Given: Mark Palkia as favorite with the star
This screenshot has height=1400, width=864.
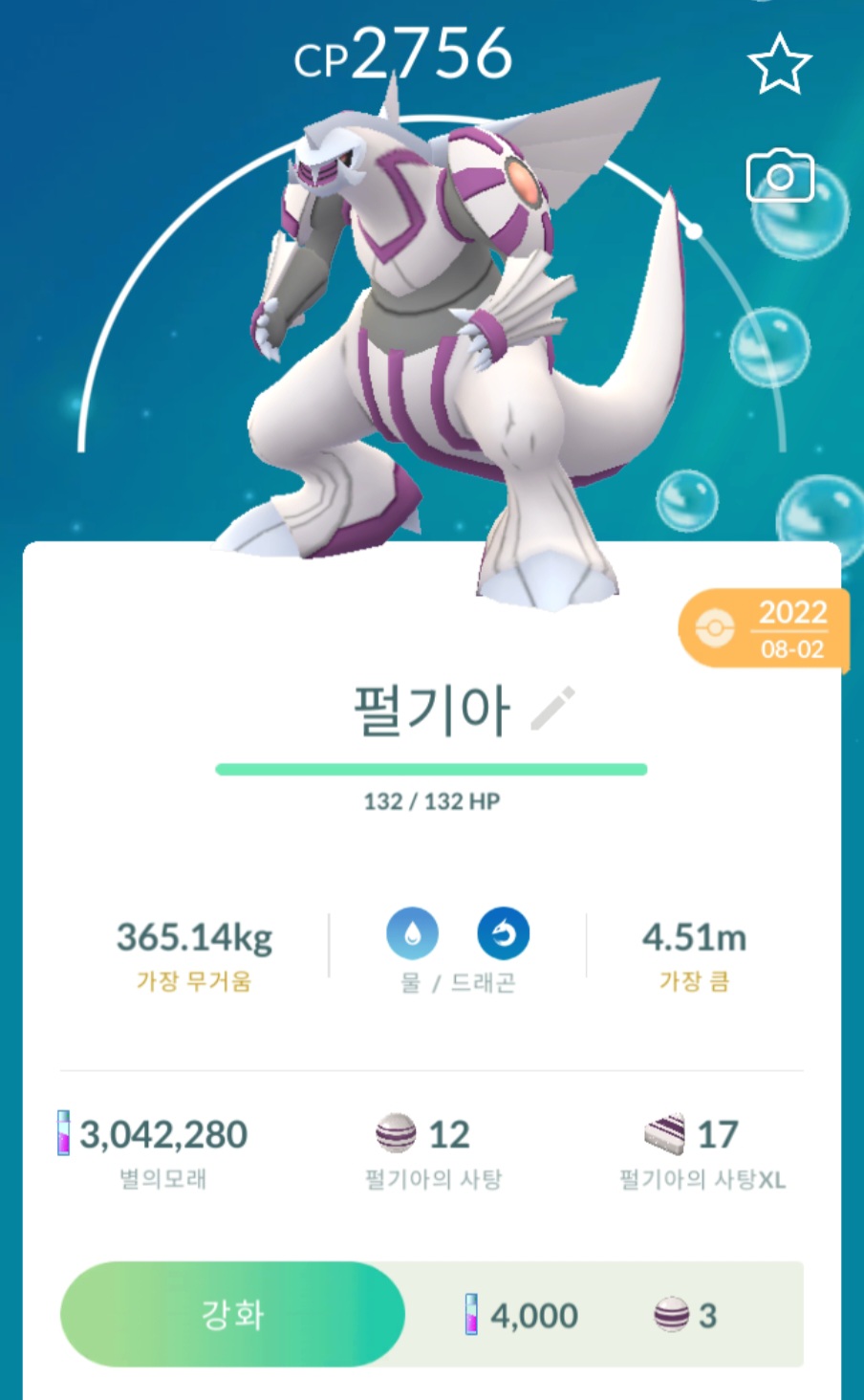Looking at the screenshot, I should pos(779,65).
